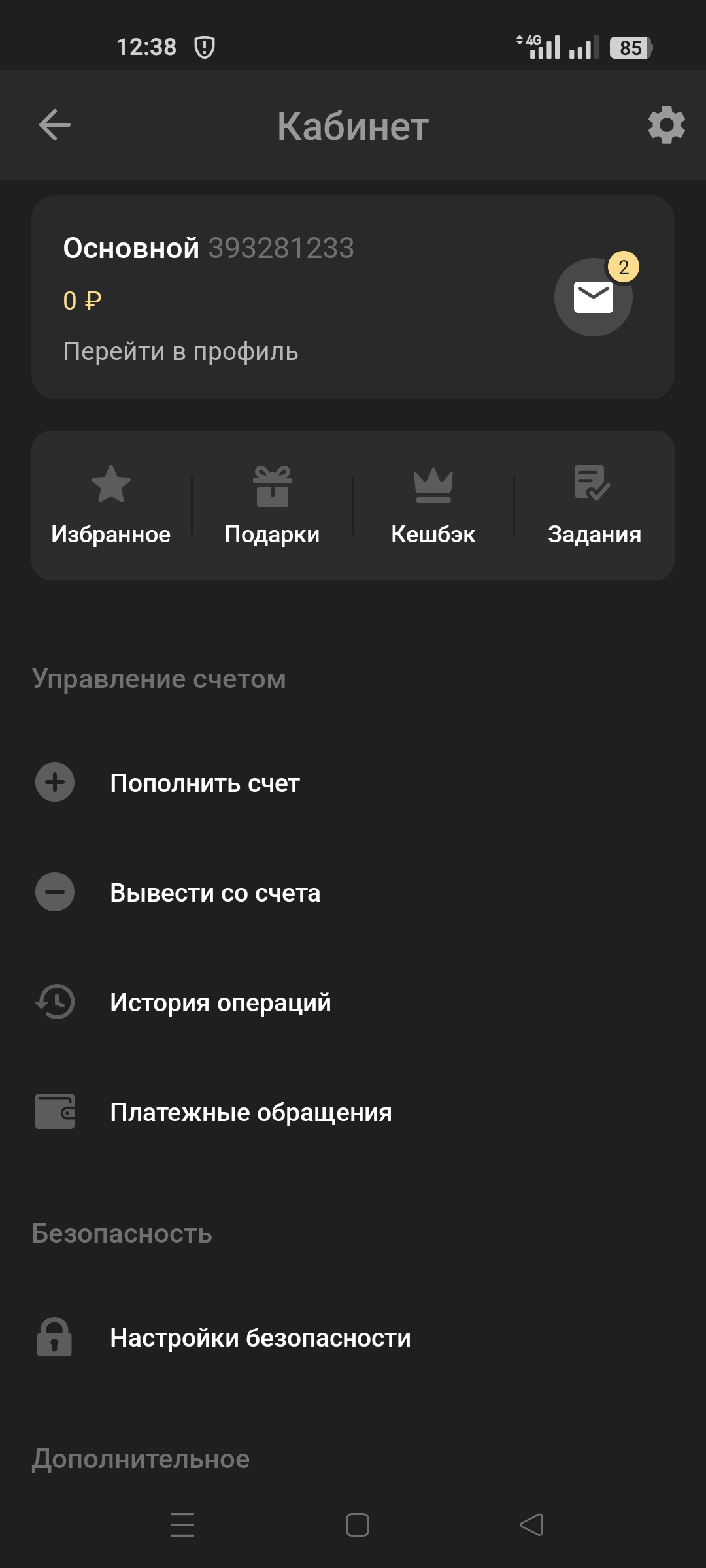Select 'Вывести со счета' to withdraw

pyautogui.click(x=215, y=892)
